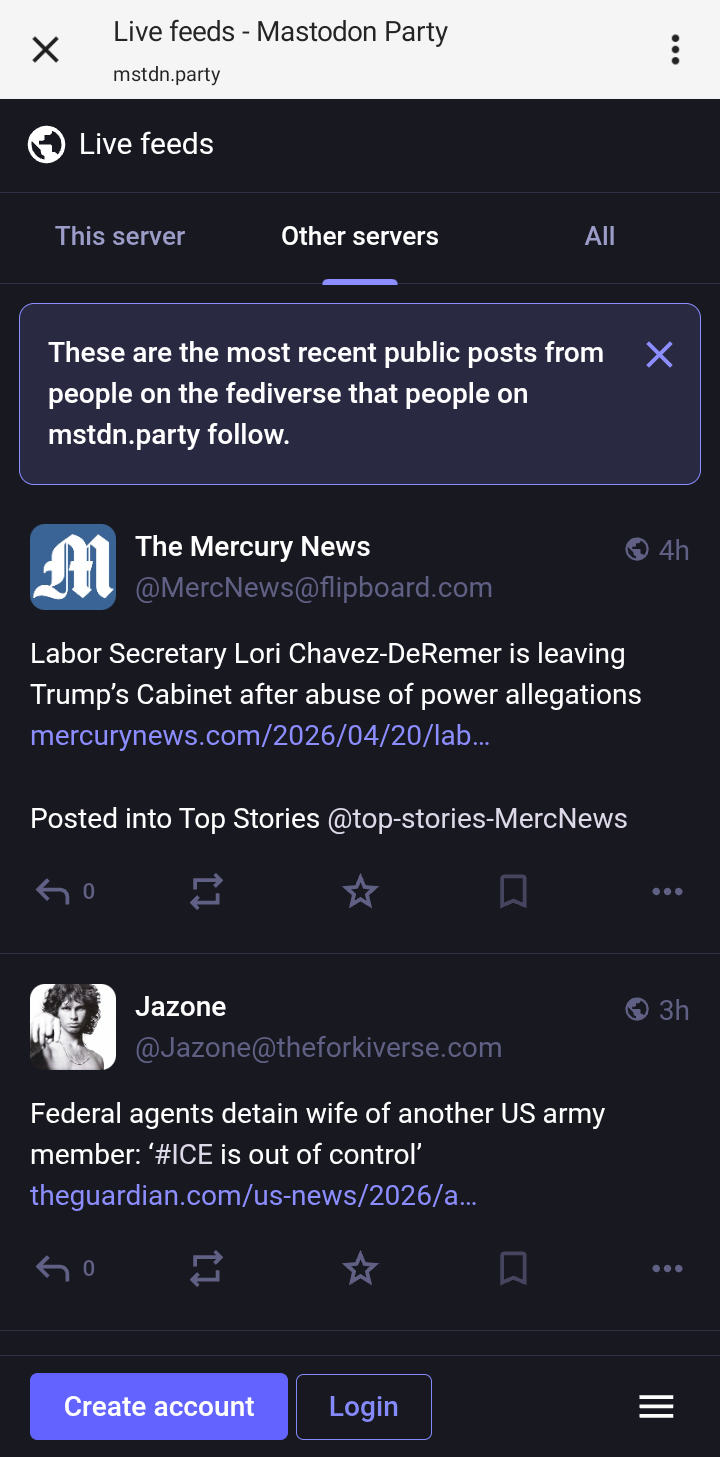Switch to the This server tab

coord(120,236)
